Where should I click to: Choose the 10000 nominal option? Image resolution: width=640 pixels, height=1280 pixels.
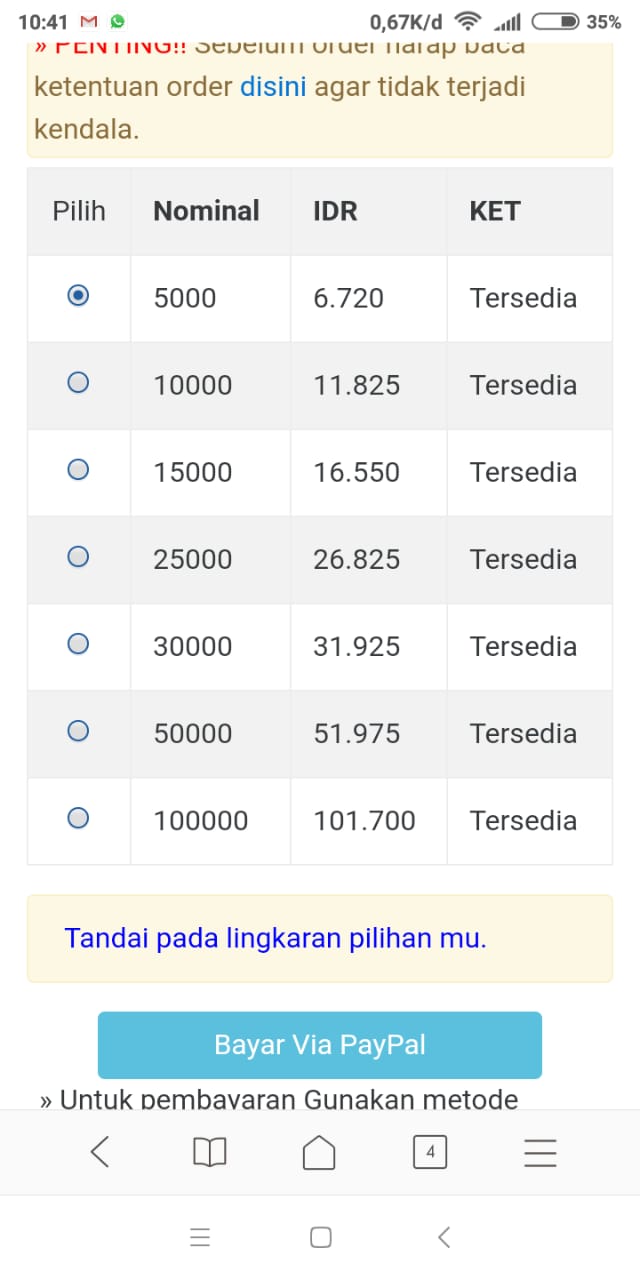(x=78, y=382)
